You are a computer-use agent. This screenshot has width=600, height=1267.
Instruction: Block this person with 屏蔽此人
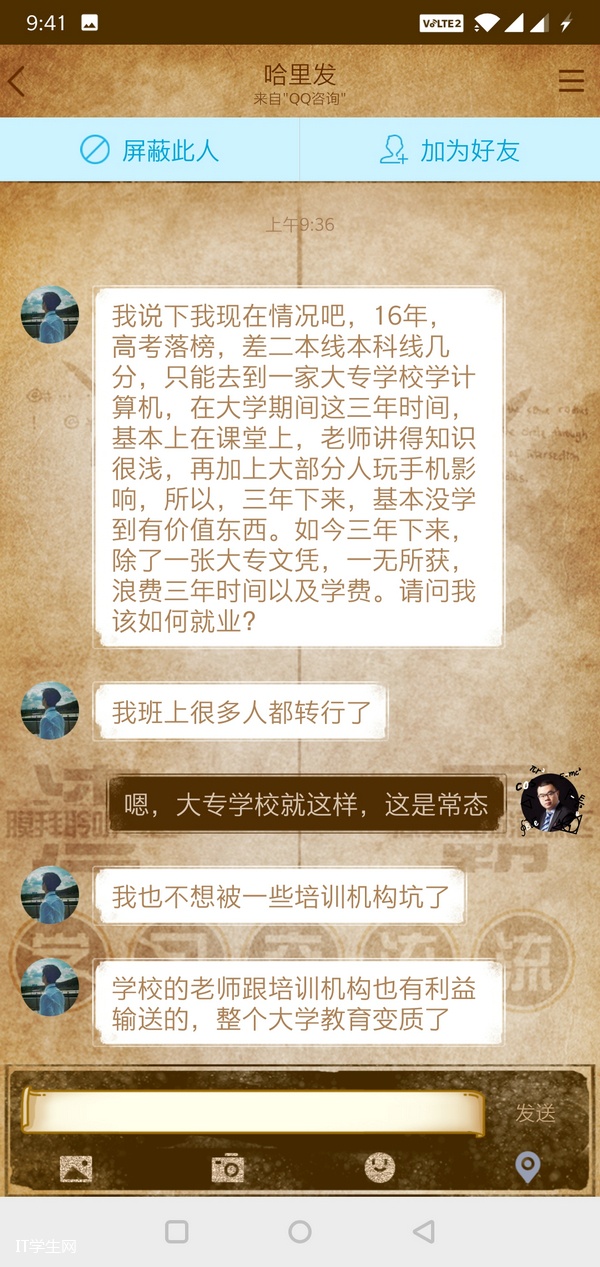150,150
